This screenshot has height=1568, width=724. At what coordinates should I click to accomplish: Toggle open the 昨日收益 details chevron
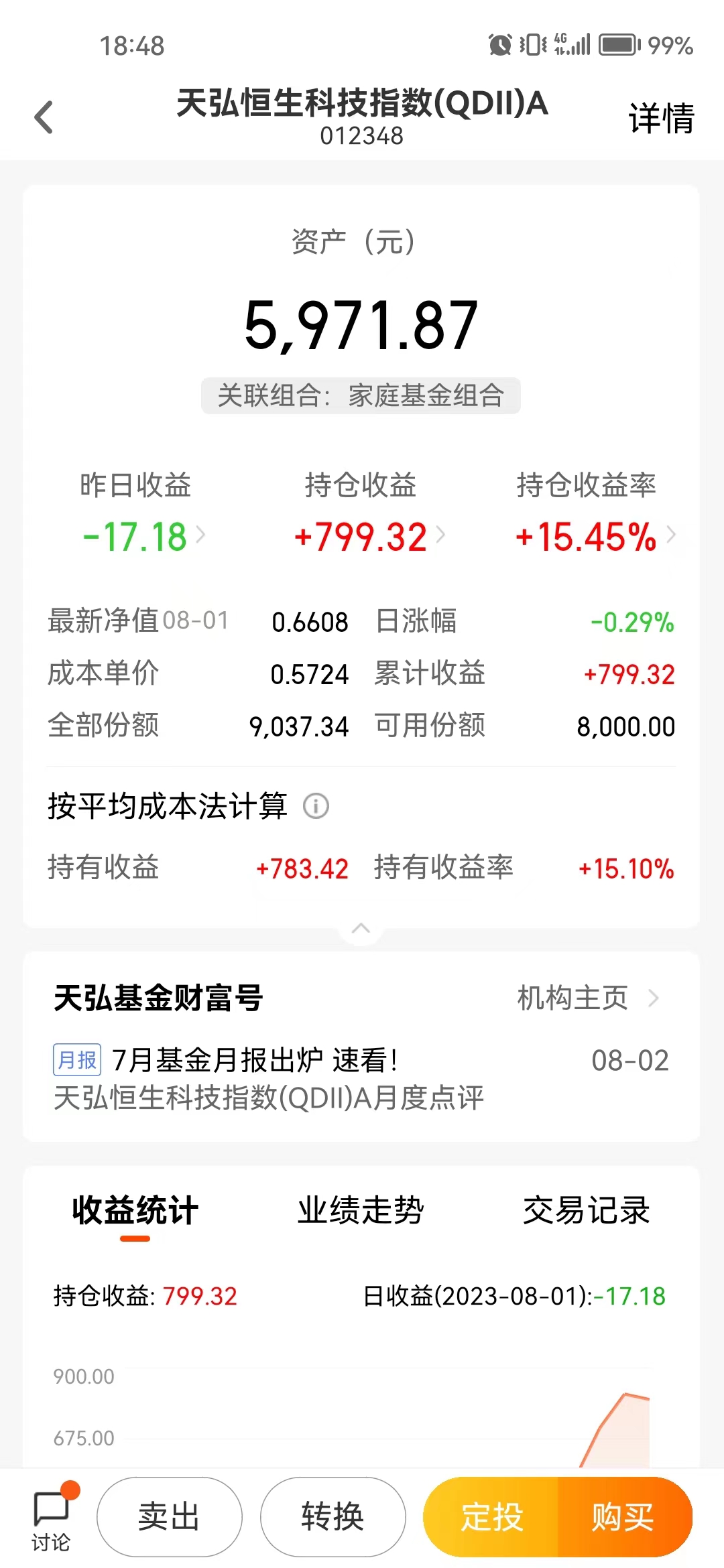point(201,535)
